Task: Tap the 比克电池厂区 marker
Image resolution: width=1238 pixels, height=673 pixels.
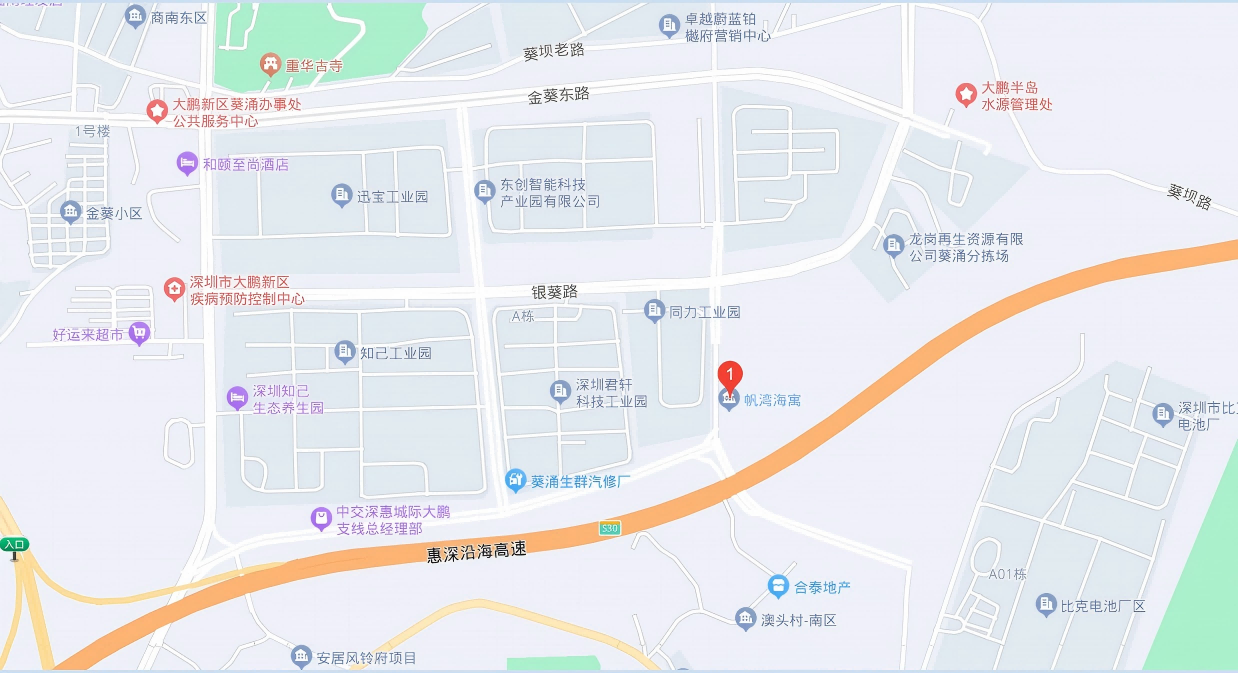Action: [1046, 605]
